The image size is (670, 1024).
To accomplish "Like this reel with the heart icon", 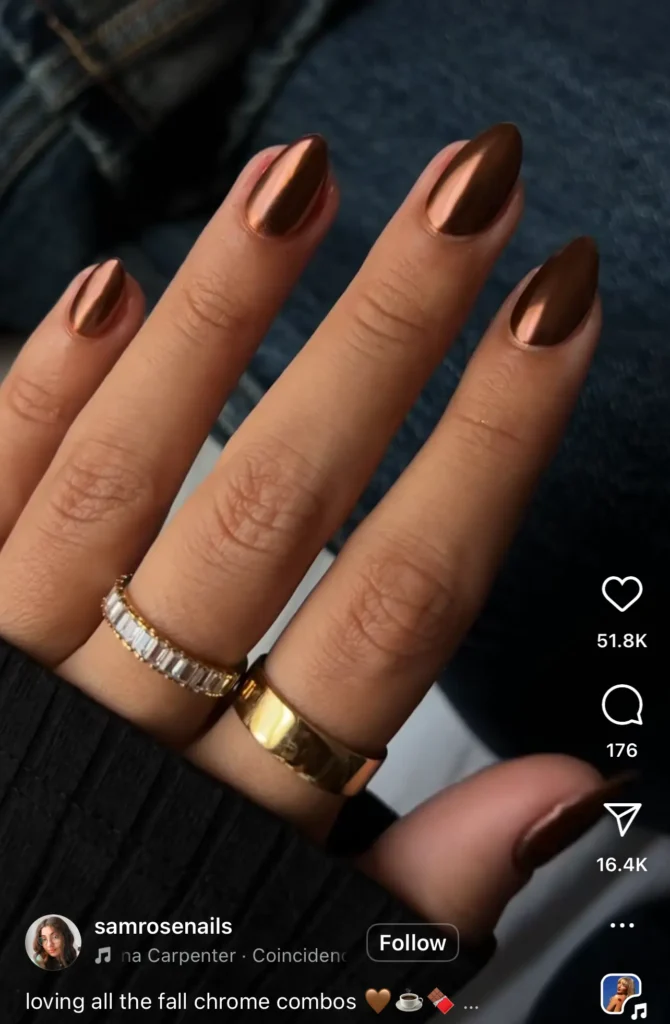I will [621, 595].
